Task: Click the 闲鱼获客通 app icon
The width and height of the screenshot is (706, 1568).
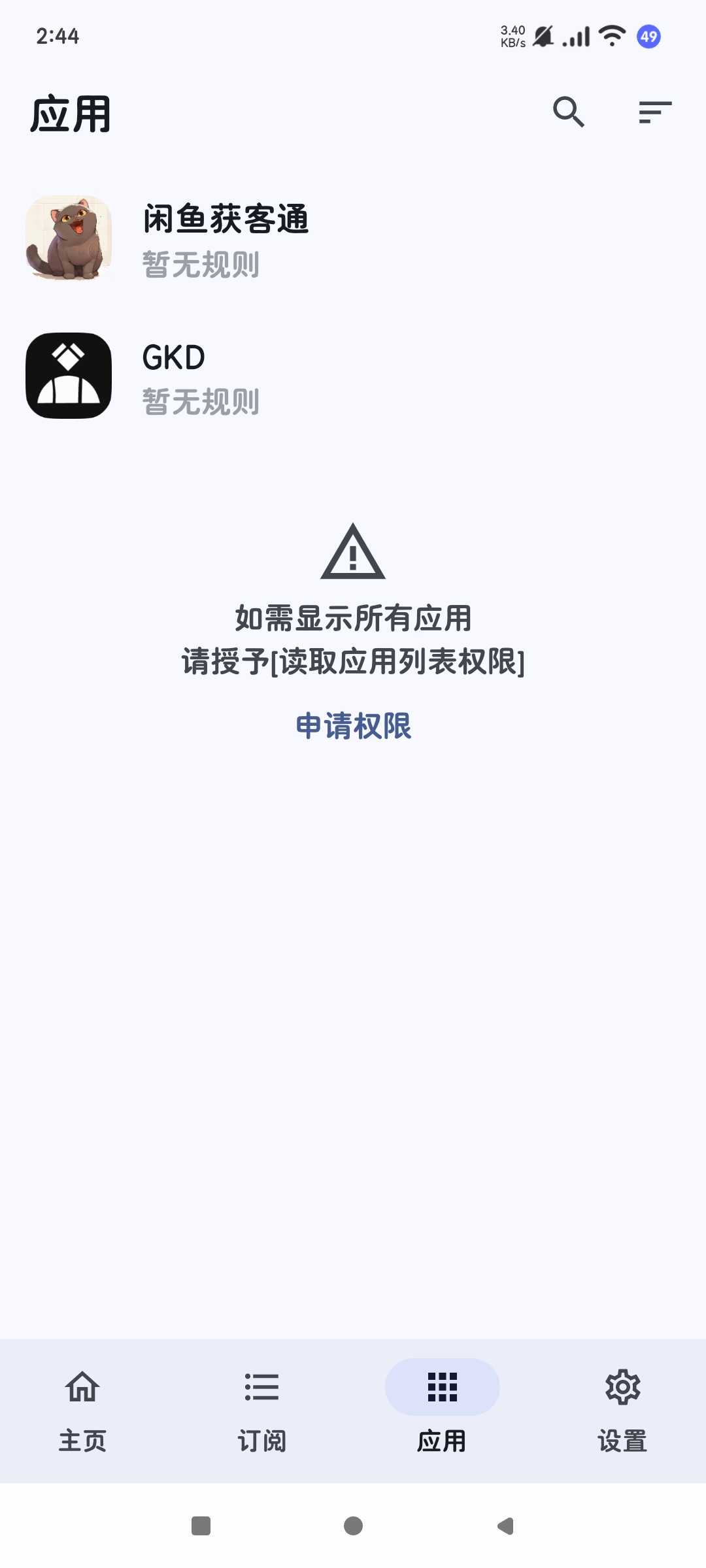Action: 68,238
